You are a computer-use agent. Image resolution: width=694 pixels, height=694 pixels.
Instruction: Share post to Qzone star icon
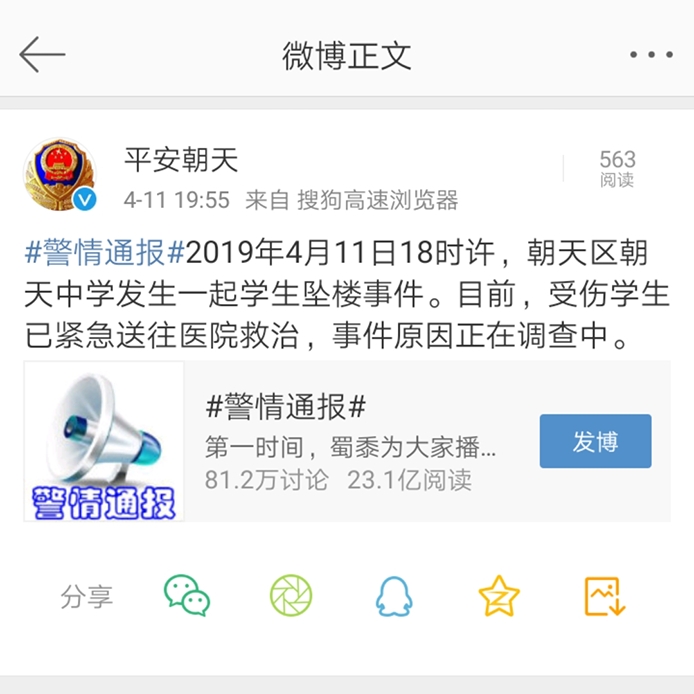click(x=499, y=596)
